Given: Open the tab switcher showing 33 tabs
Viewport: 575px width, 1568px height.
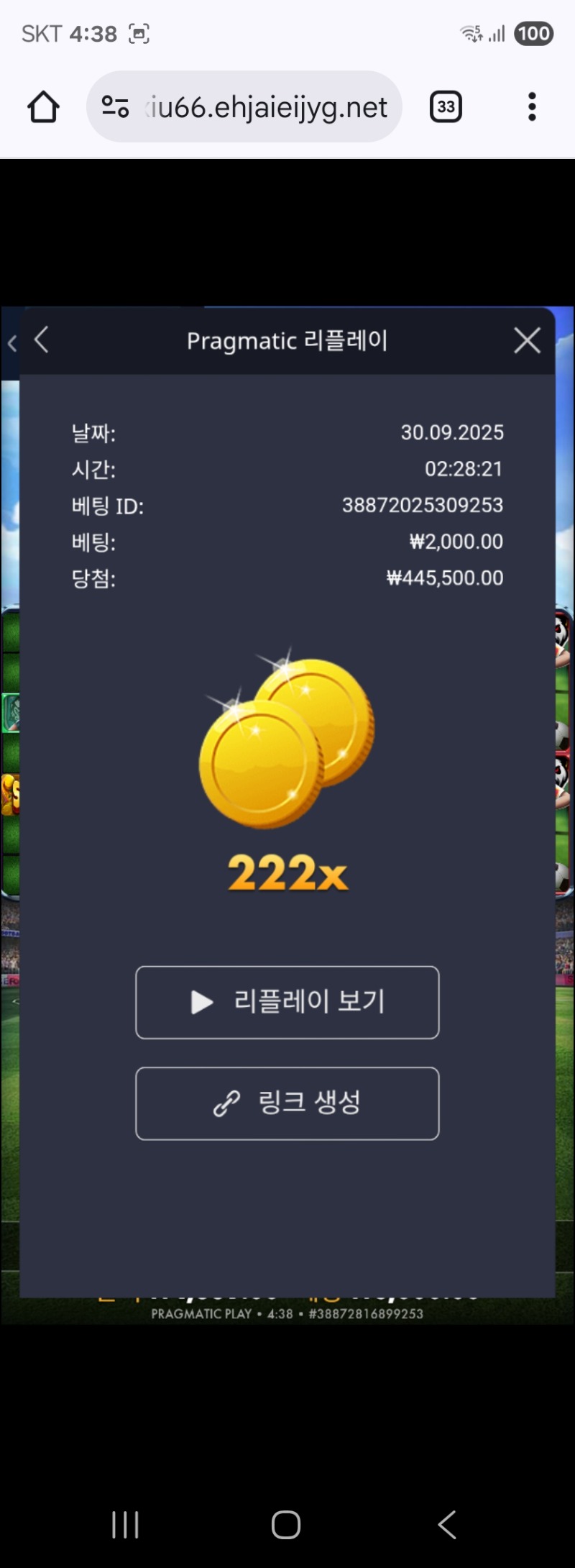Looking at the screenshot, I should [x=446, y=107].
